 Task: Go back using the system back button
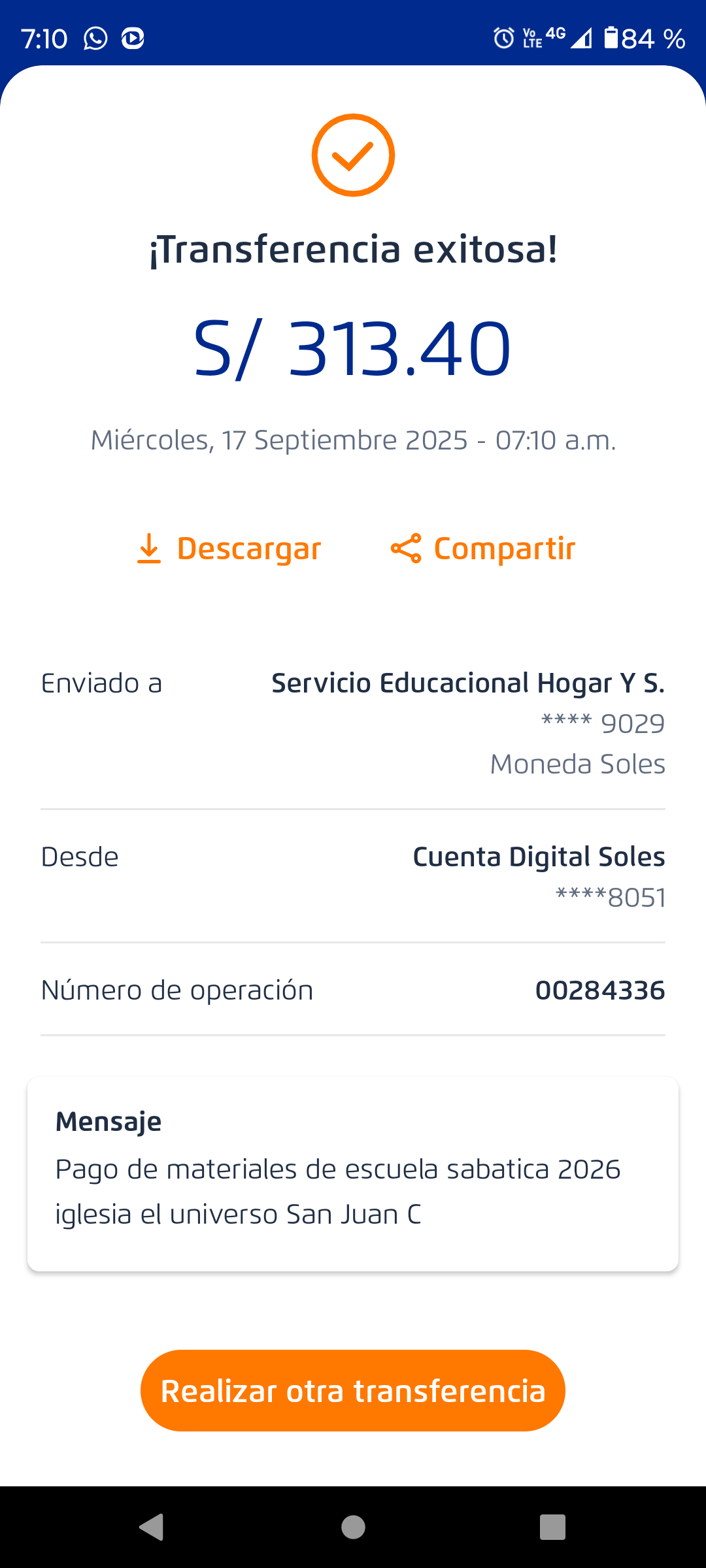(x=152, y=1527)
